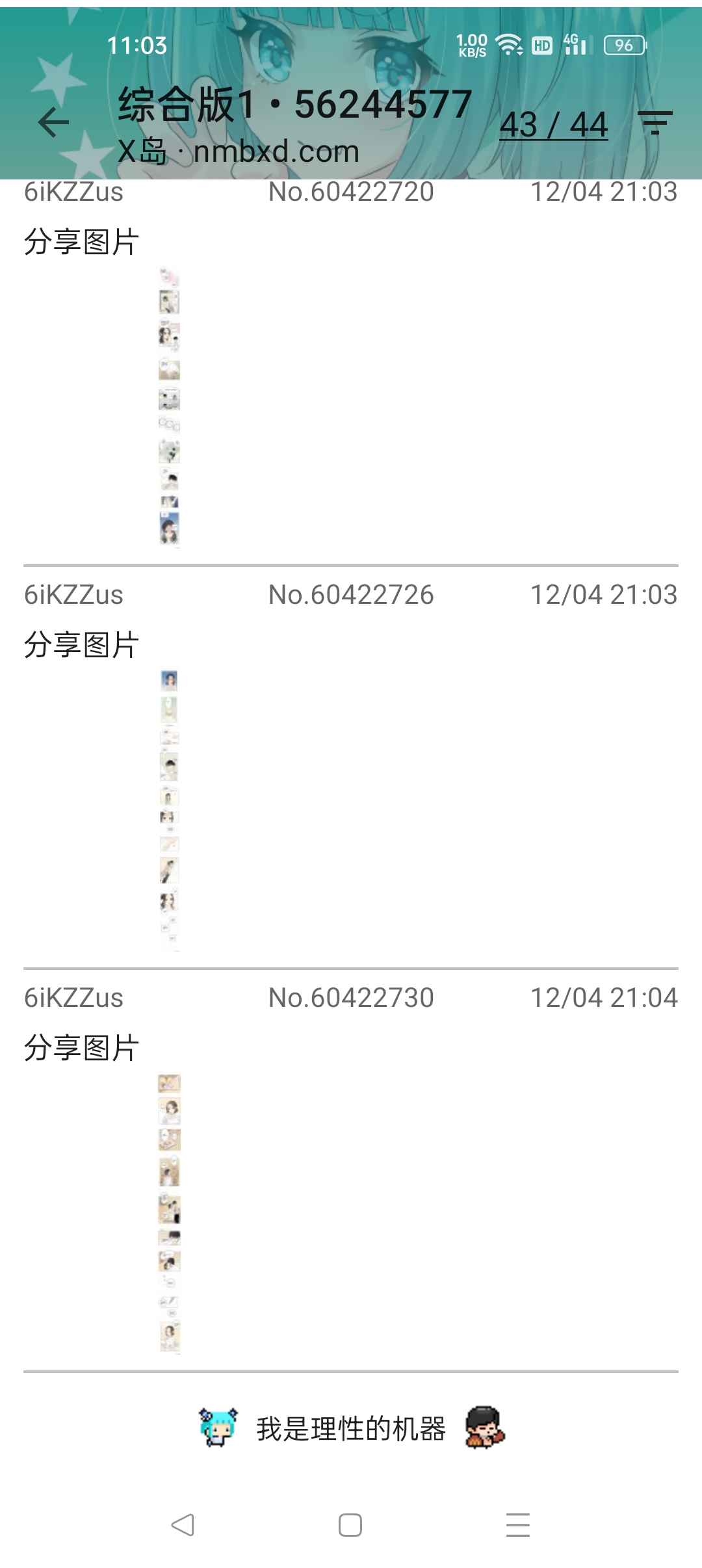702x1568 pixels.
Task: Go back using the app bar arrow
Action: coord(53,122)
